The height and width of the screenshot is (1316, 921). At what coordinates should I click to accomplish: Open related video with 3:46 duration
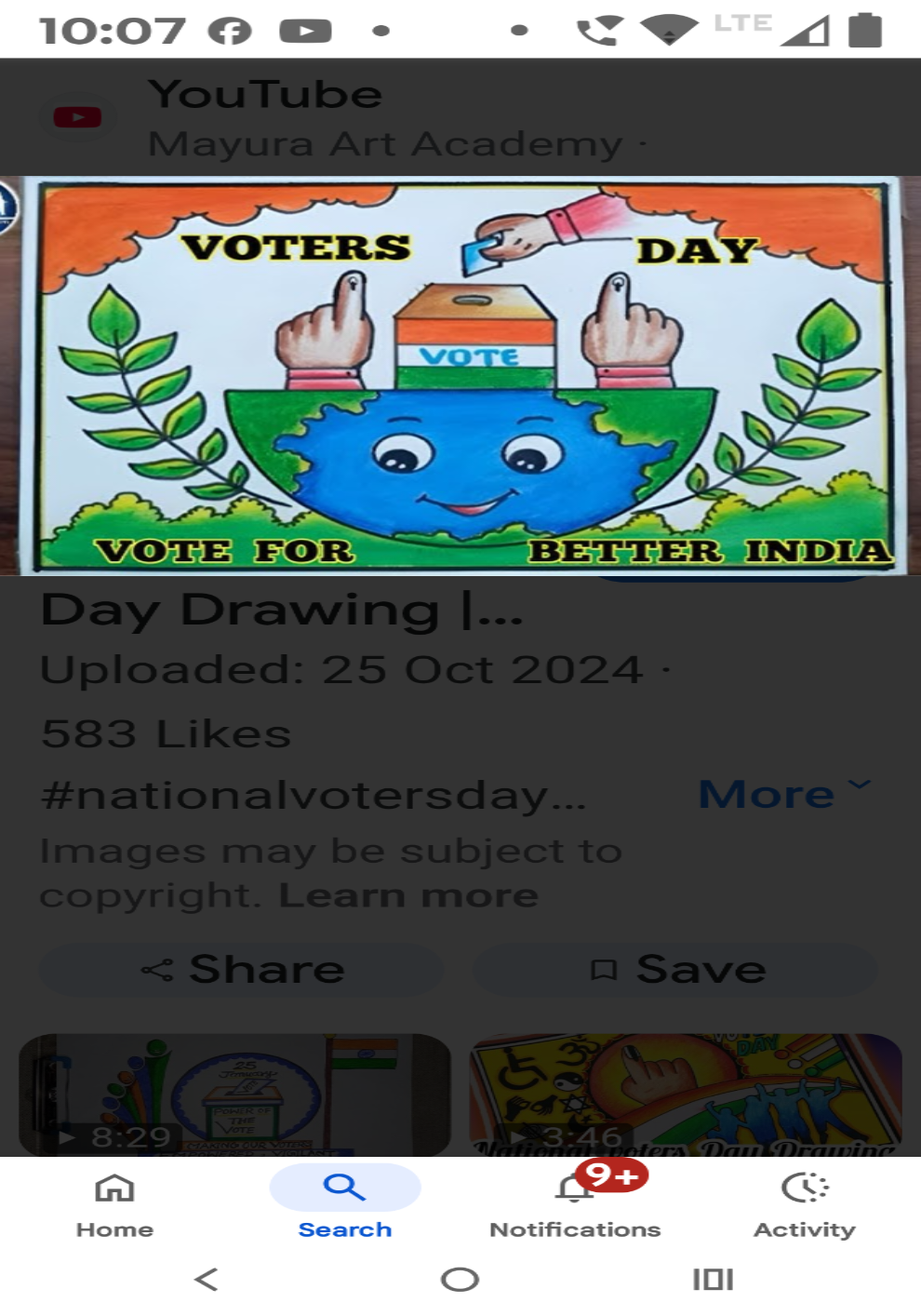click(686, 1094)
